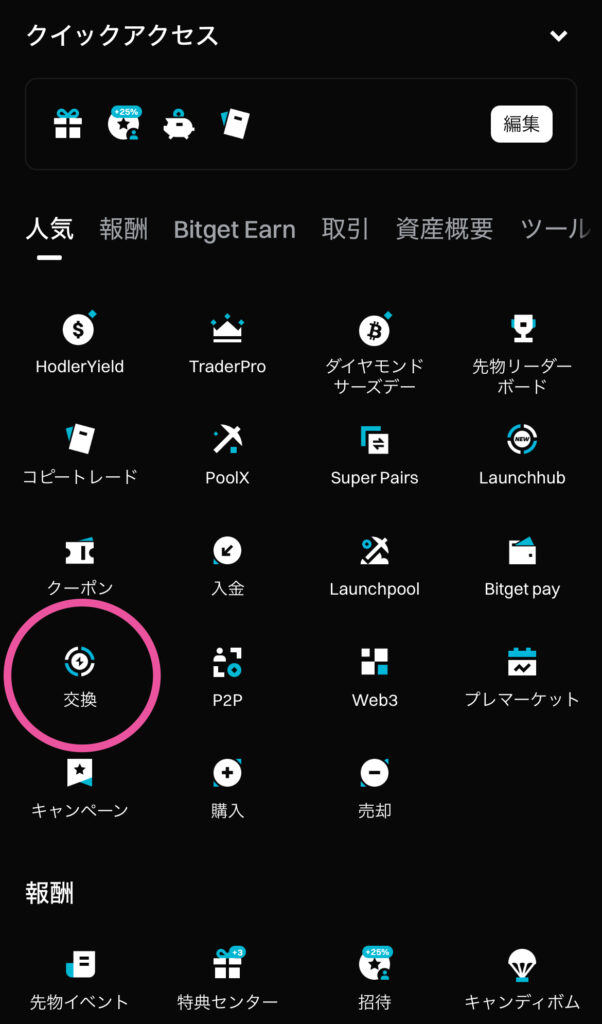Open HodlerYield

[x=79, y=342]
